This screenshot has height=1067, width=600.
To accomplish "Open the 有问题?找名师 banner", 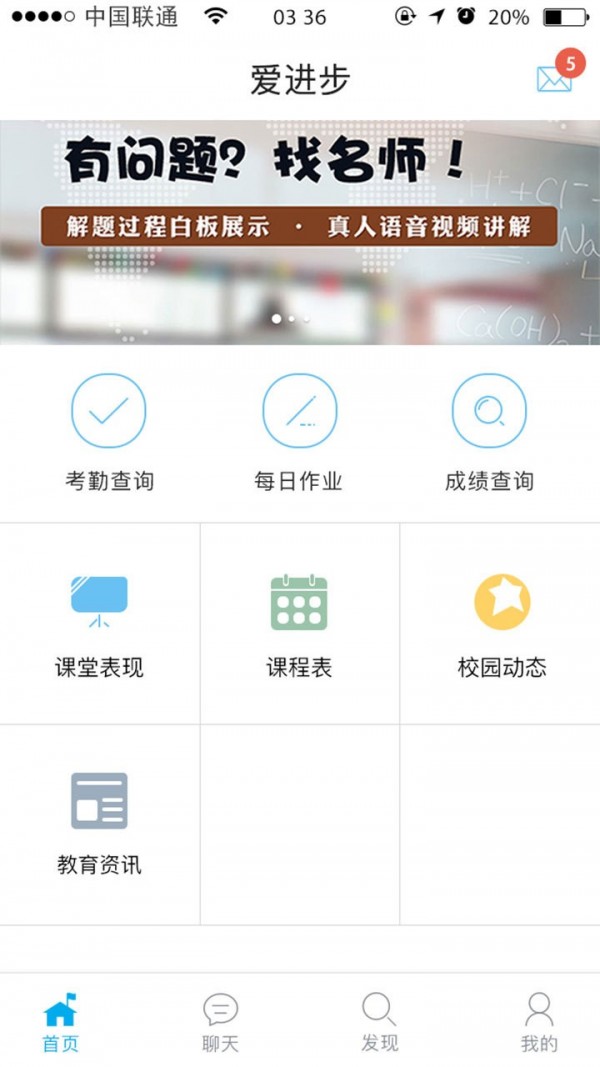I will click(x=300, y=232).
